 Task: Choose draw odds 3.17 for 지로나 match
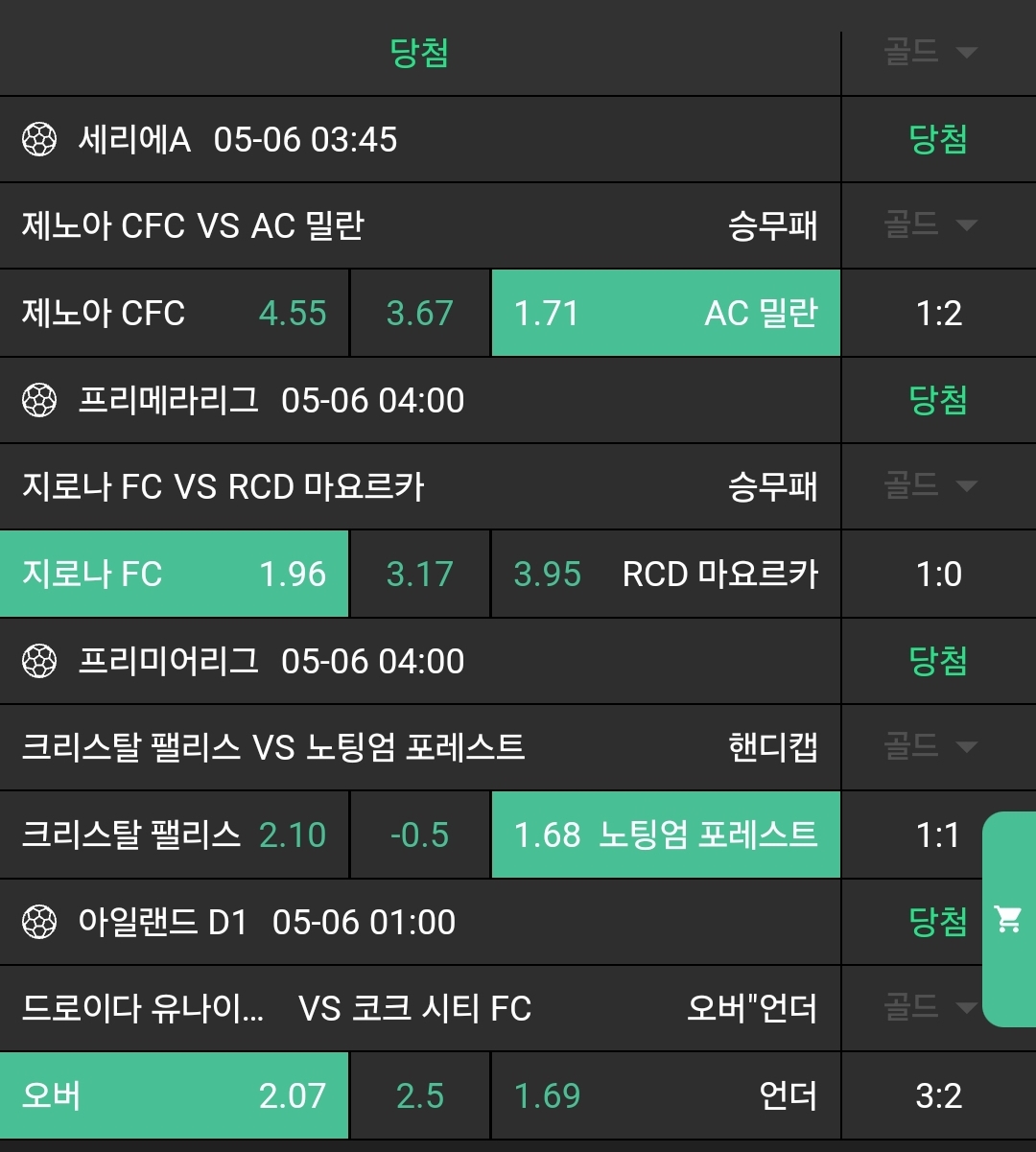419,574
